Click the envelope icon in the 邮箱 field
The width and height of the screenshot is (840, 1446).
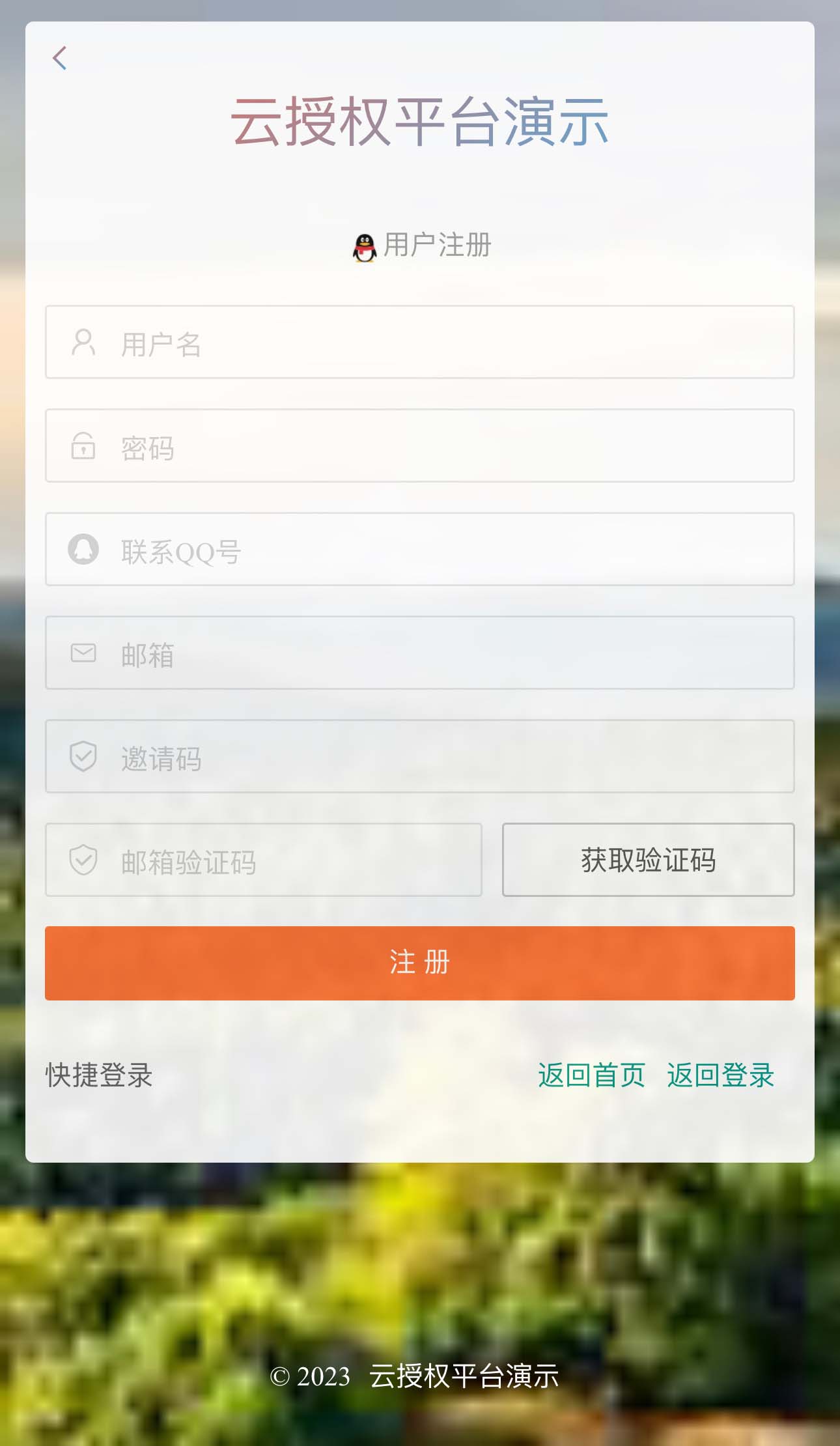(84, 653)
